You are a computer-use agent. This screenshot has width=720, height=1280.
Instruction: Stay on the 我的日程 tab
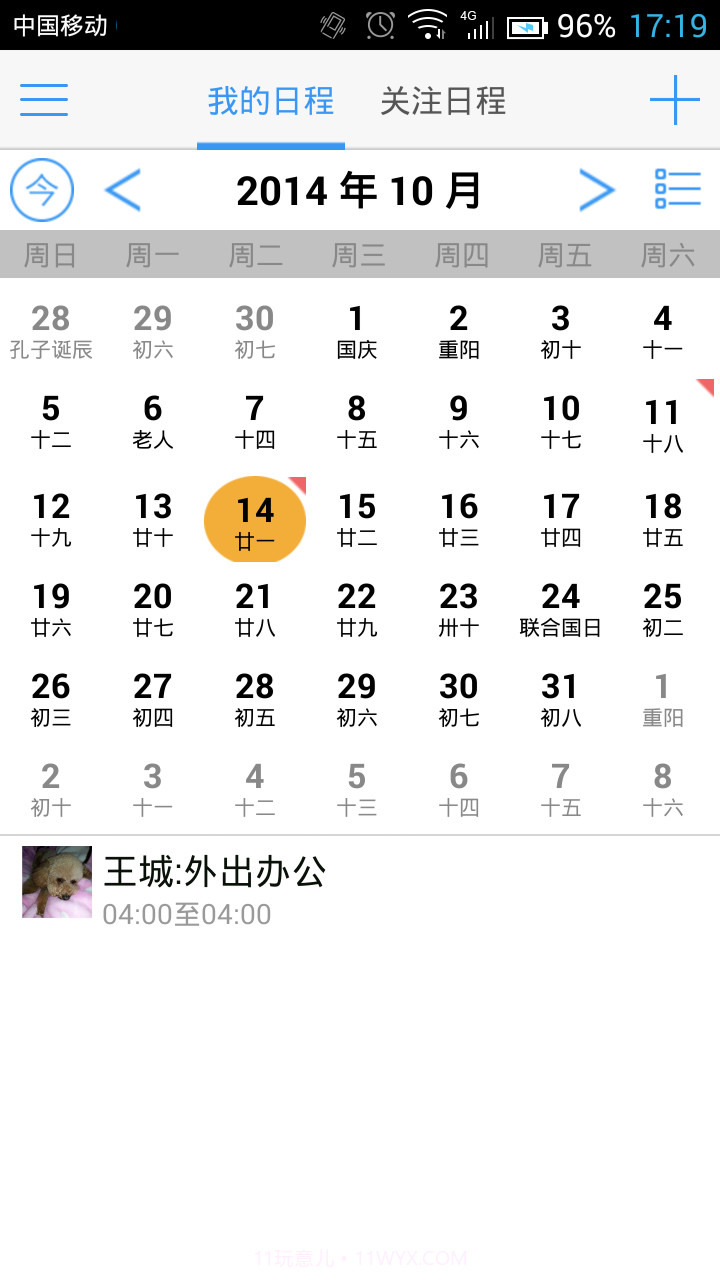[x=270, y=101]
